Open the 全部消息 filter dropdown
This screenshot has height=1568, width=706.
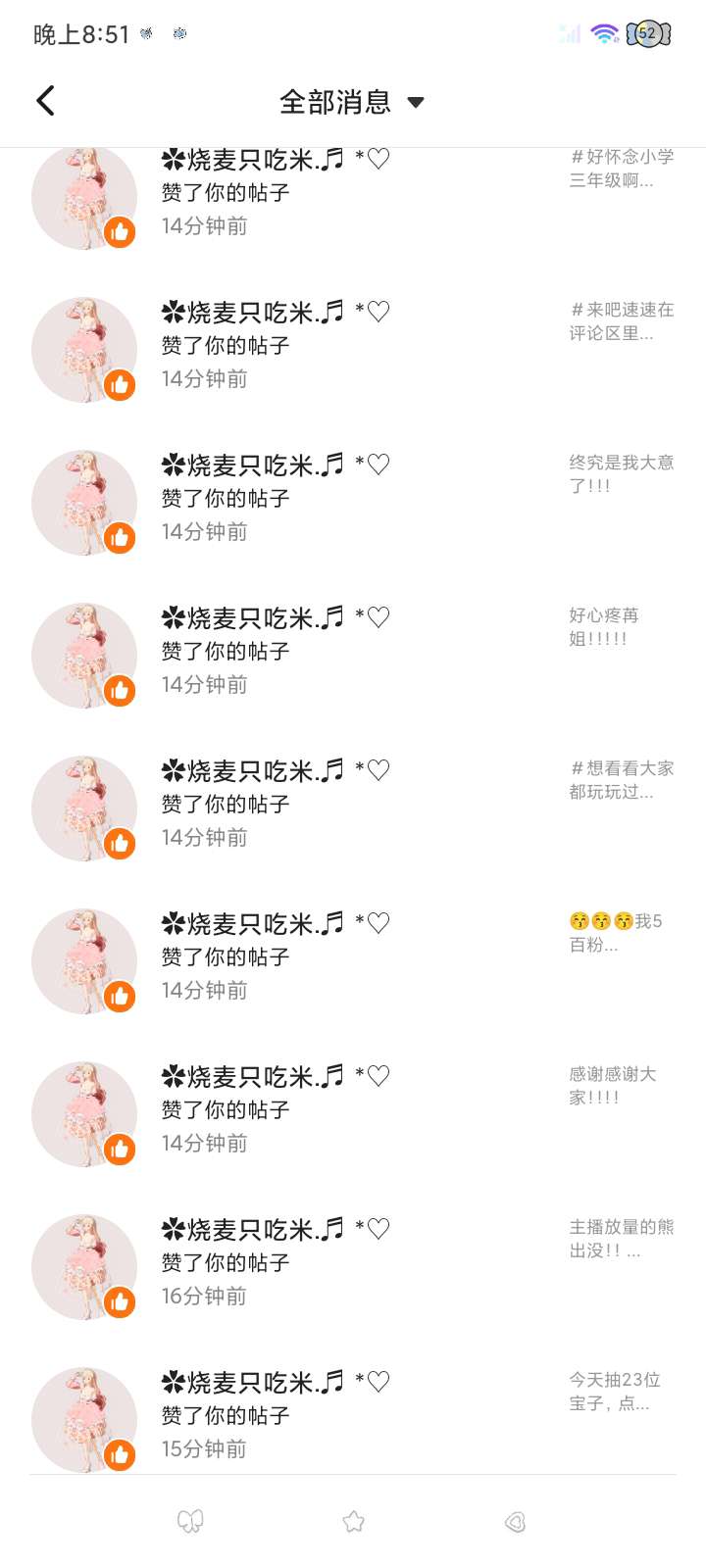click(351, 102)
